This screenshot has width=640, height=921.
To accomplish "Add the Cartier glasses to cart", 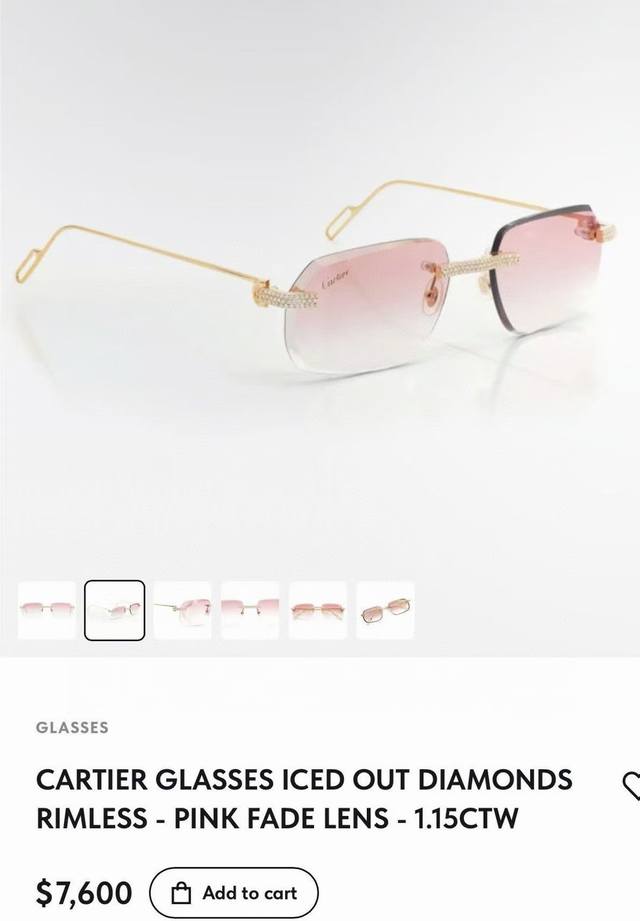I will point(234,893).
